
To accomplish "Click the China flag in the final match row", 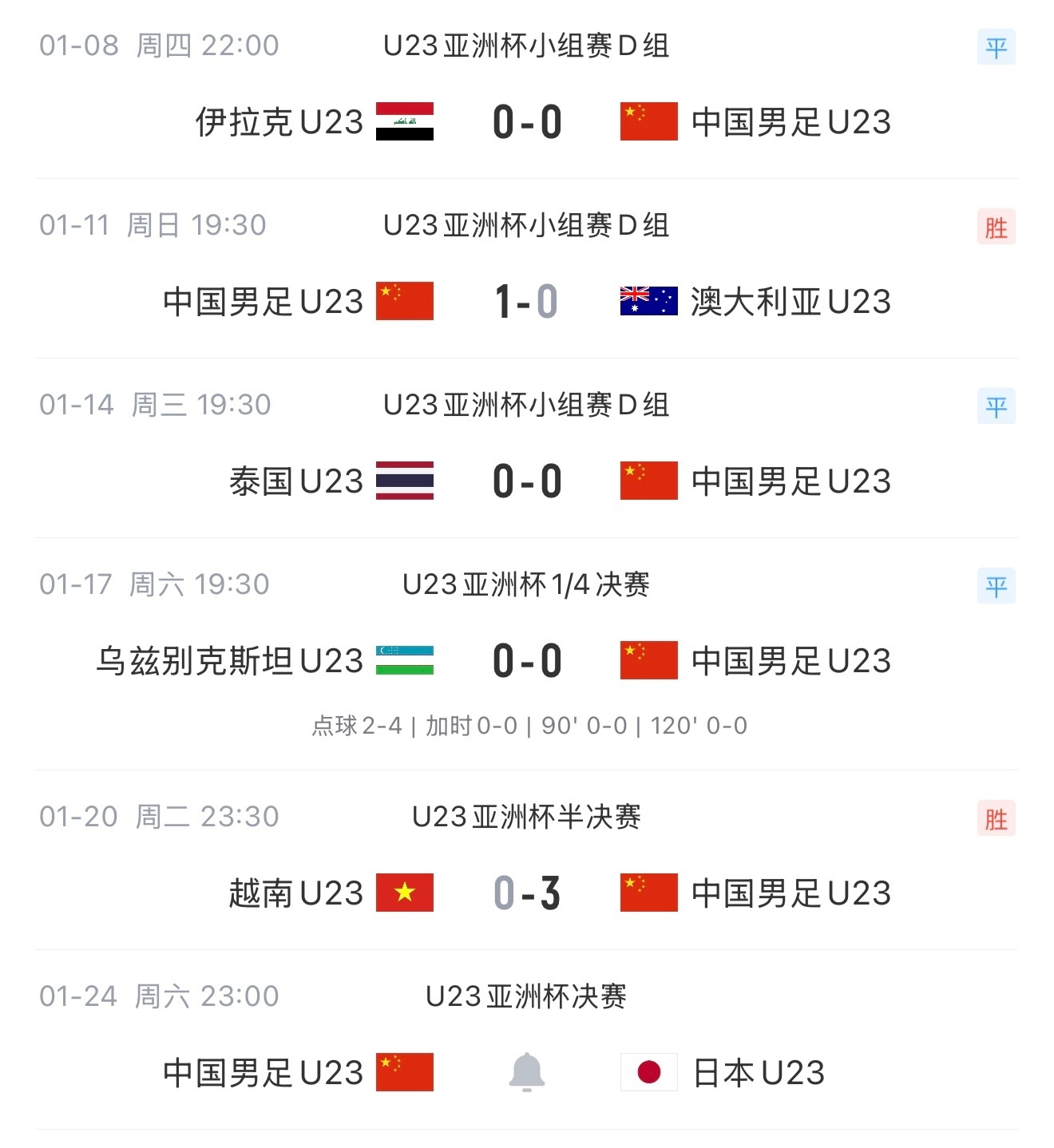I will 404,1073.
